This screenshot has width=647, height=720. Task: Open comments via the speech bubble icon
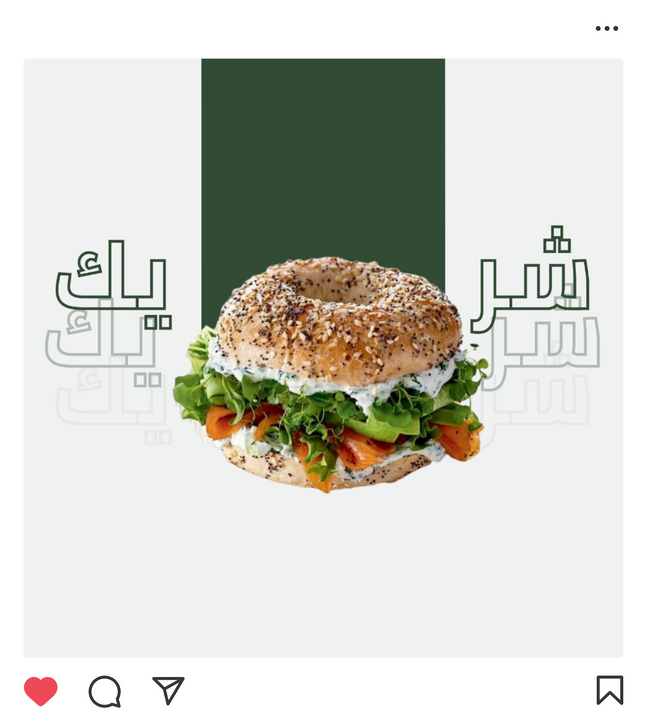(x=105, y=691)
